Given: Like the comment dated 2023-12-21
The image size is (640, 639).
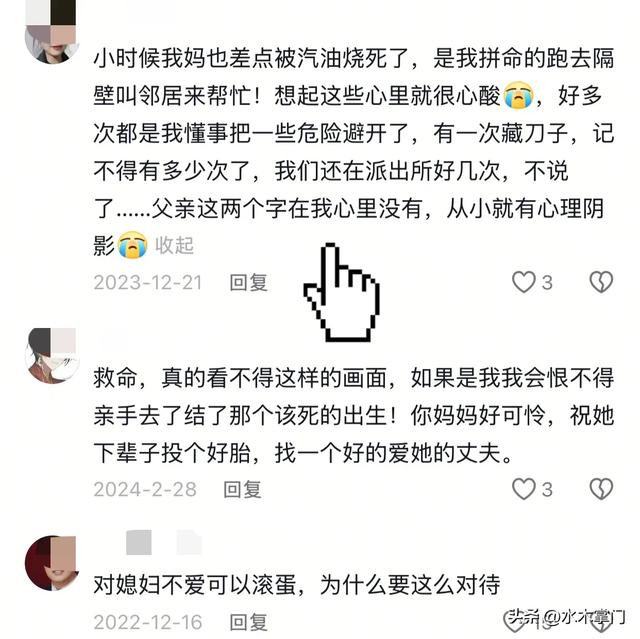Looking at the screenshot, I should click(x=524, y=283).
